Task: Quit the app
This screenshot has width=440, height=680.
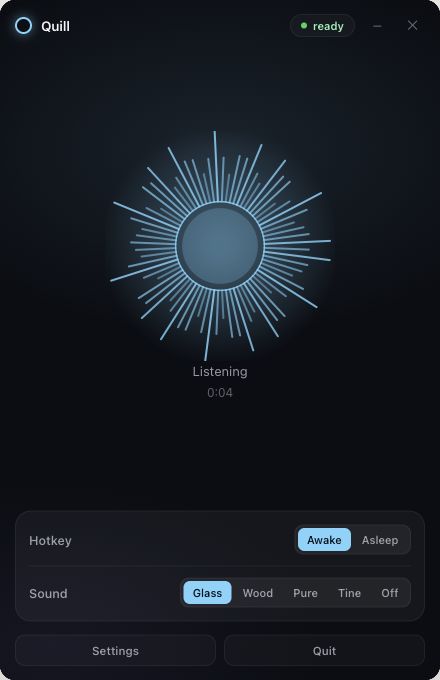Action: [x=324, y=651]
